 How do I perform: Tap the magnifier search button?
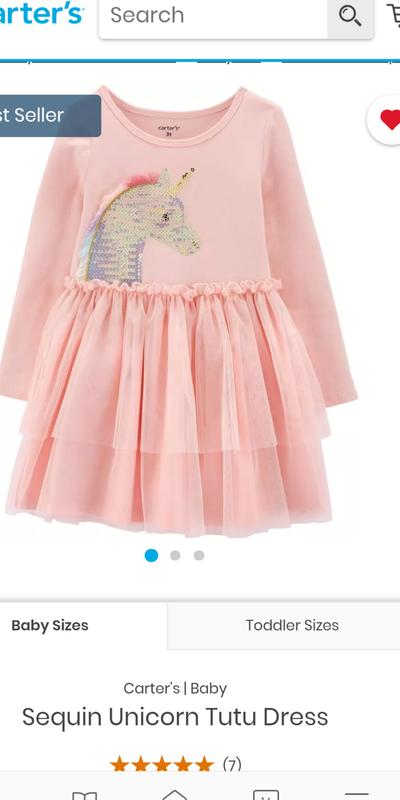[350, 16]
